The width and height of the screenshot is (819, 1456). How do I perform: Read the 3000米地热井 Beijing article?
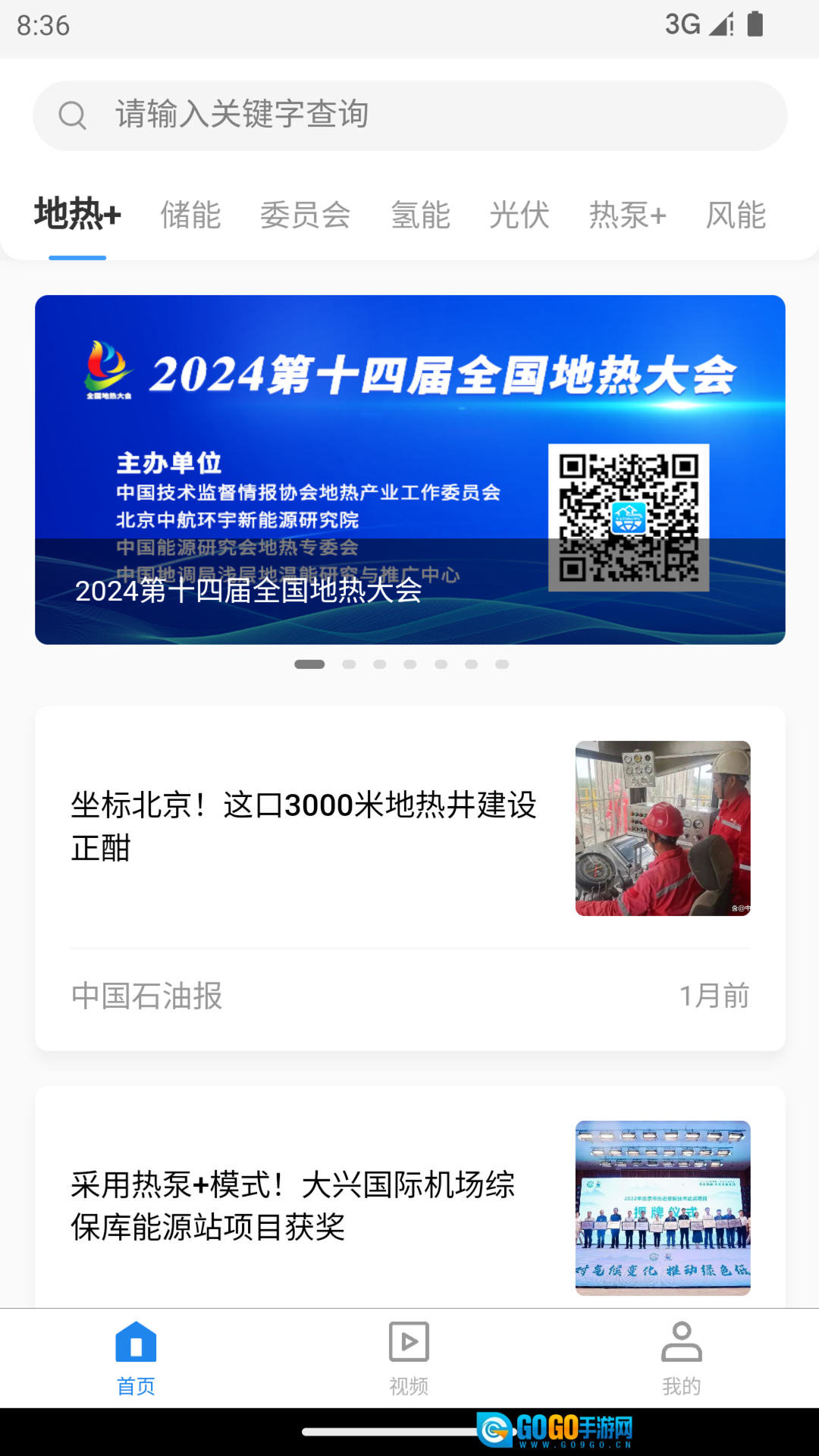click(303, 827)
